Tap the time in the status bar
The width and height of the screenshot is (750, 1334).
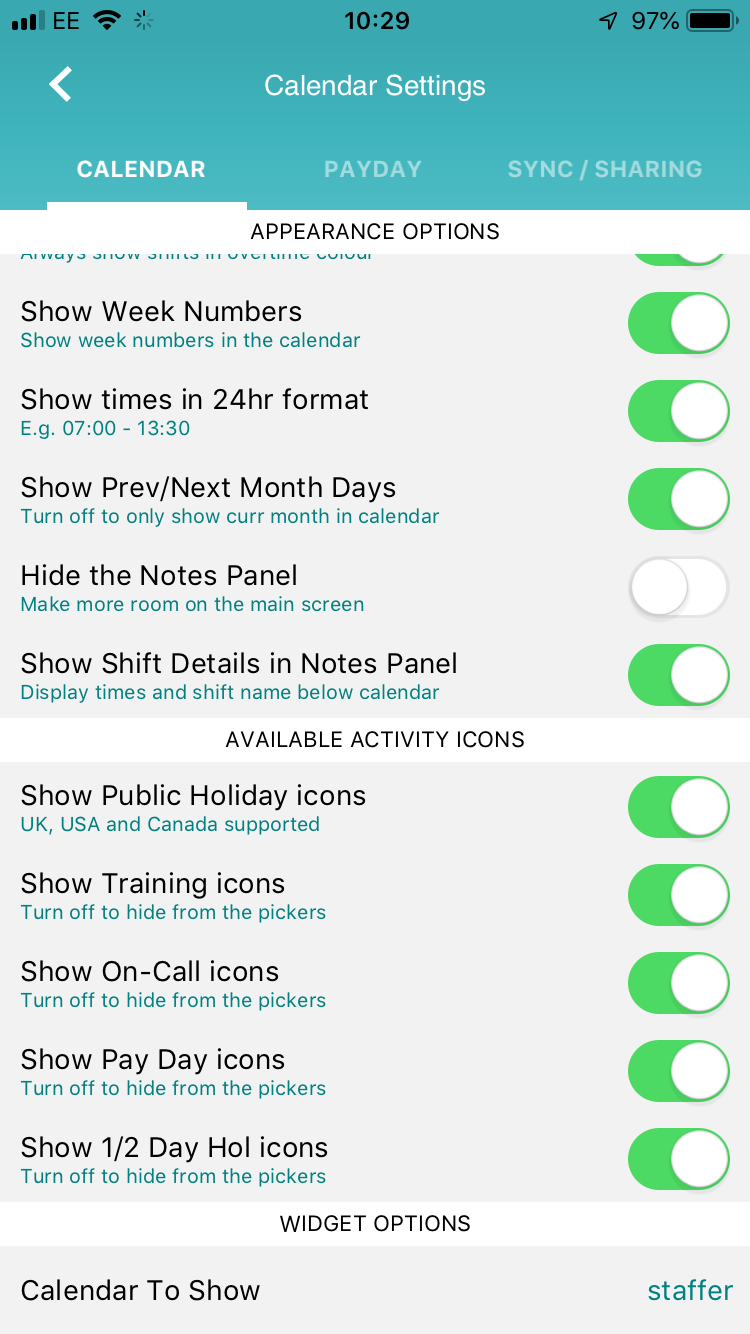375,18
